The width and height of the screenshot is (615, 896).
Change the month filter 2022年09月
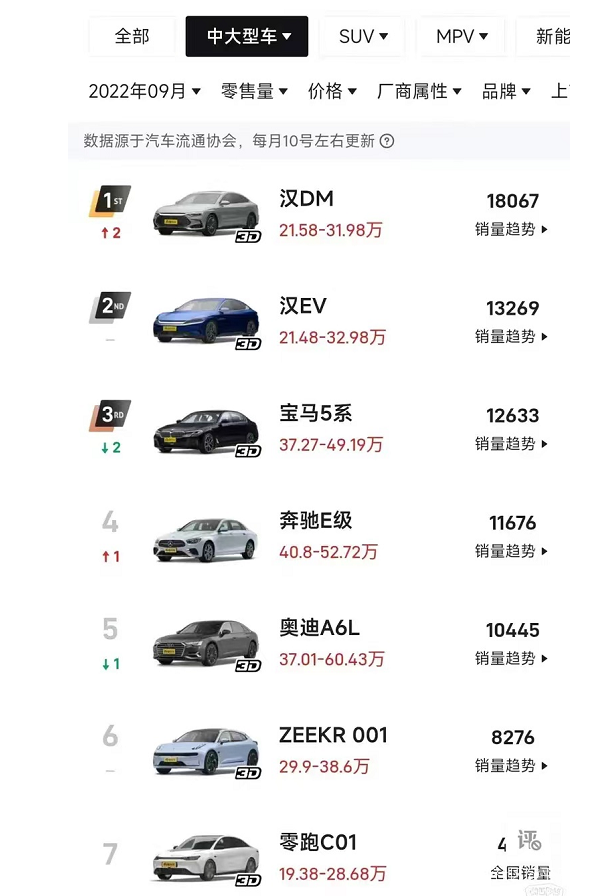(144, 91)
